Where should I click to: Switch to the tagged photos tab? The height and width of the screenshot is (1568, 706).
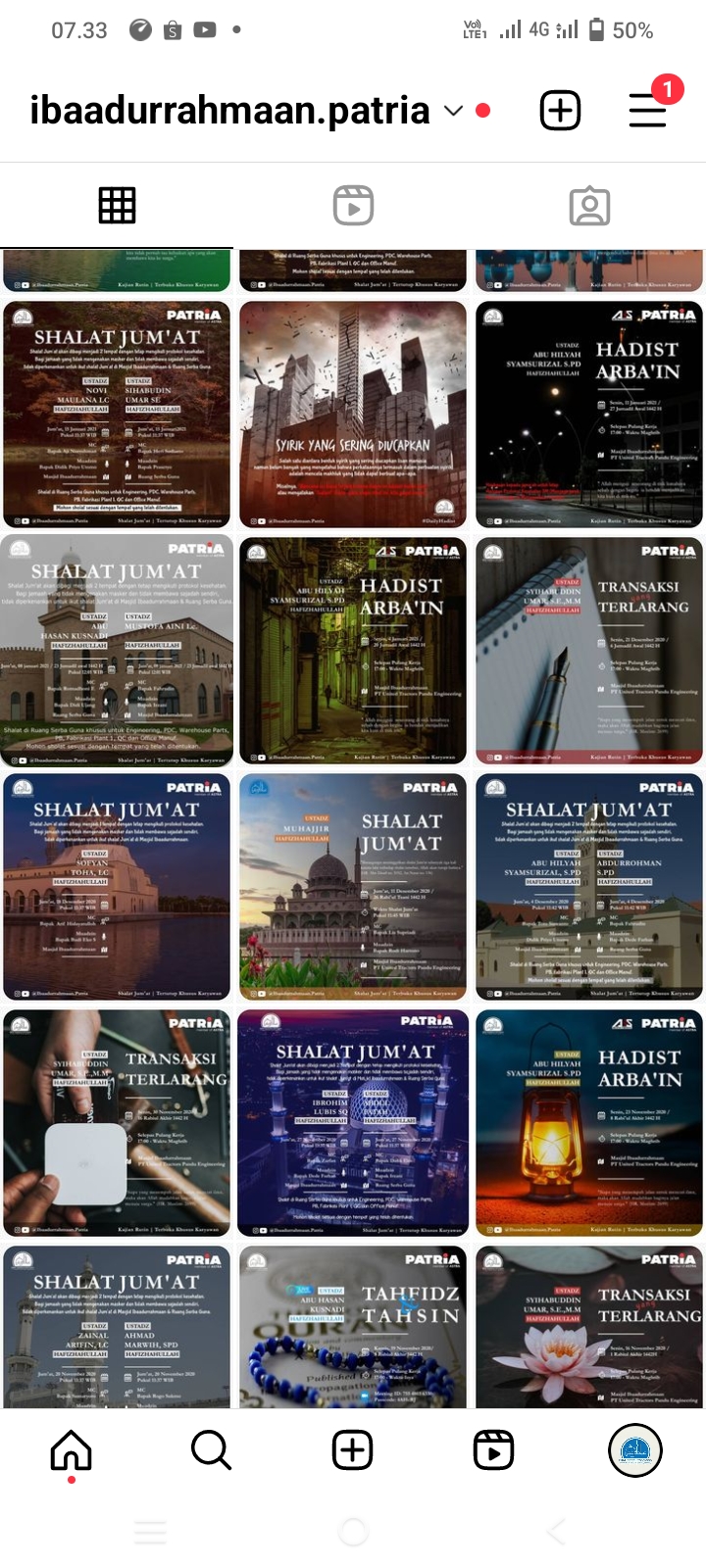[x=589, y=206]
